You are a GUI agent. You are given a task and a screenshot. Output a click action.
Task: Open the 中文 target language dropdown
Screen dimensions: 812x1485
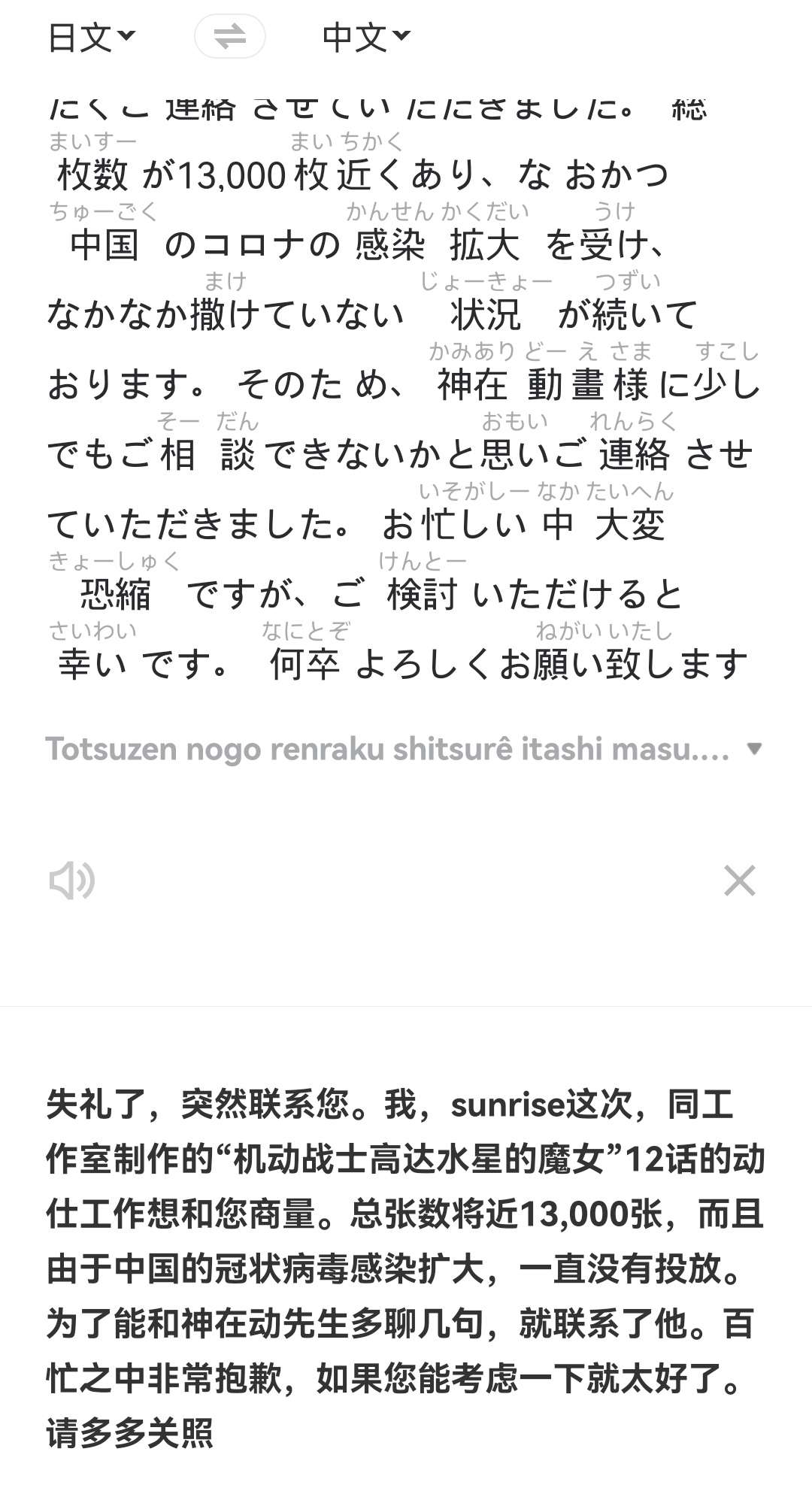(366, 37)
